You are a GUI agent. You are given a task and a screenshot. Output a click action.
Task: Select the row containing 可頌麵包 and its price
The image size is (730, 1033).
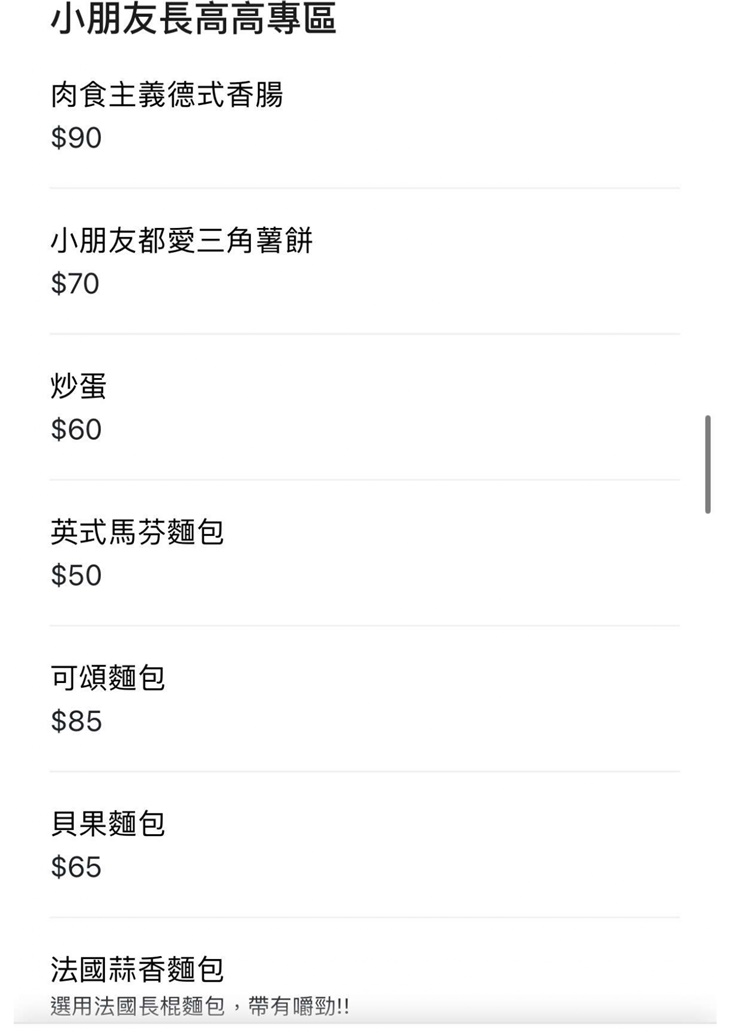pyautogui.click(x=365, y=698)
